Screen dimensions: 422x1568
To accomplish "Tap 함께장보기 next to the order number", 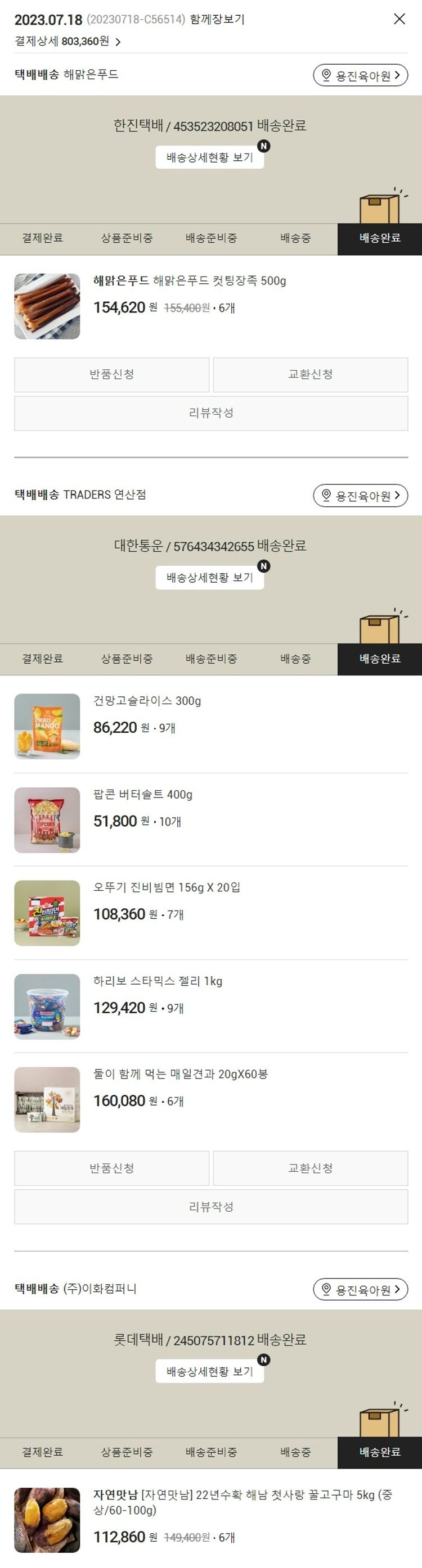I will tap(217, 20).
